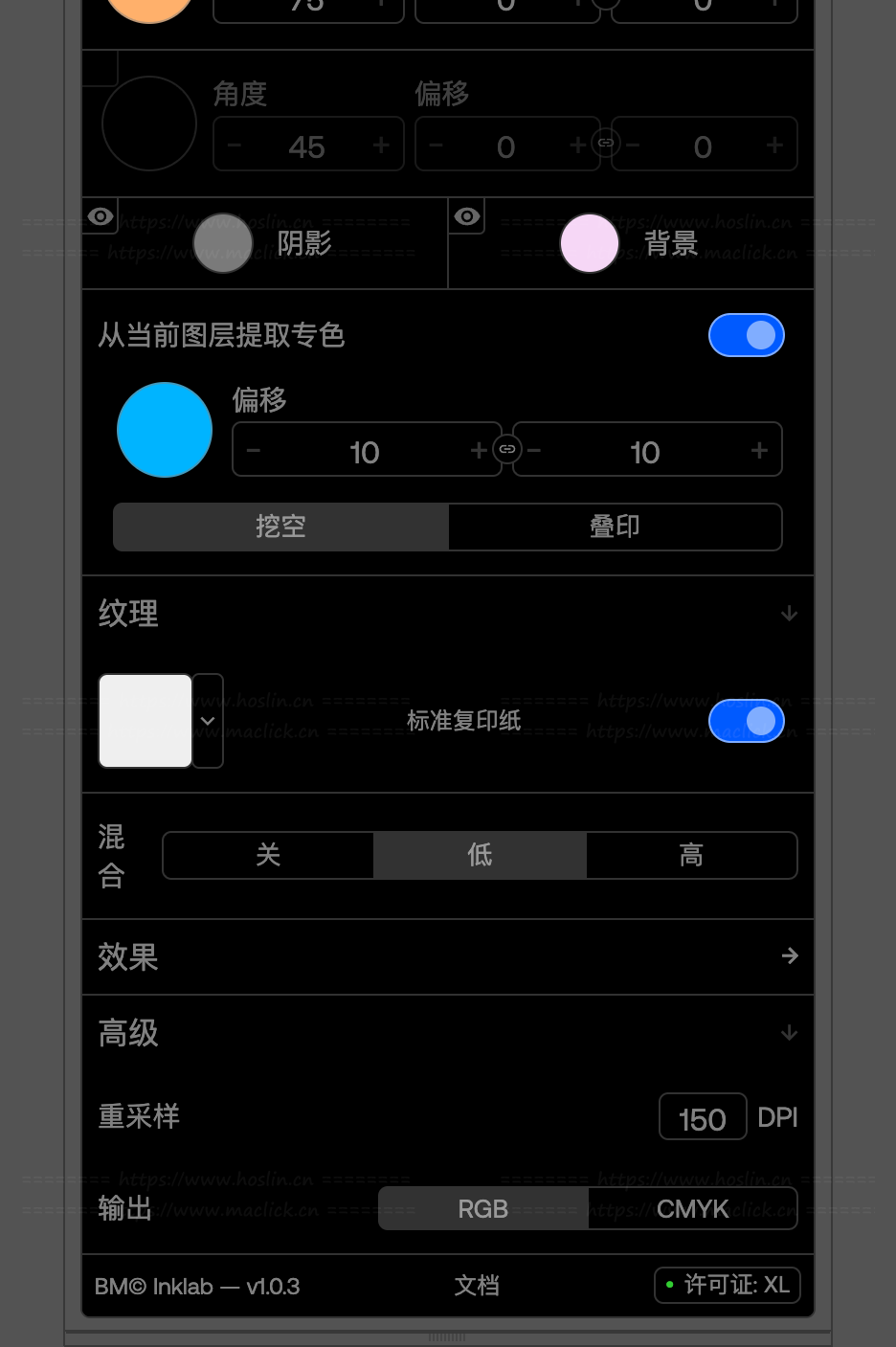Screen dimensions: 896x1347
Task: Set blending to 关
Action: pos(268,855)
